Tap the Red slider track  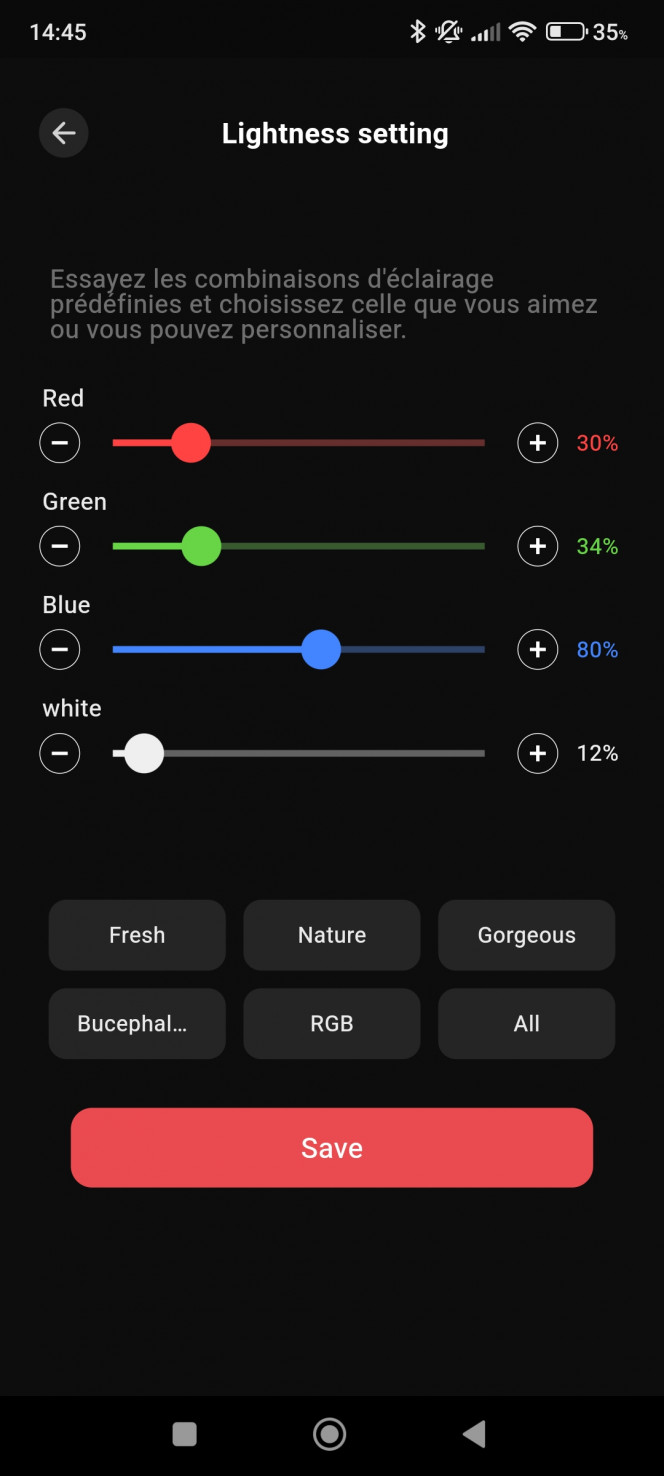pyautogui.click(x=299, y=443)
